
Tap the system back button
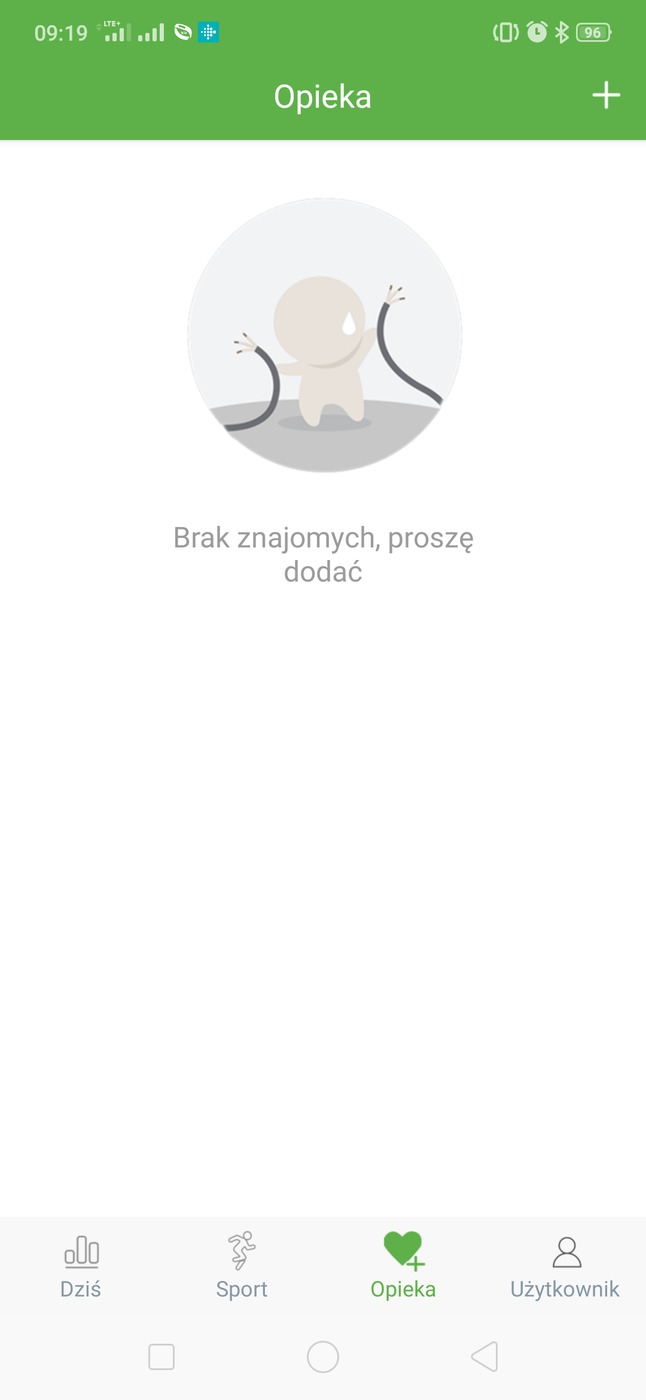click(485, 1356)
